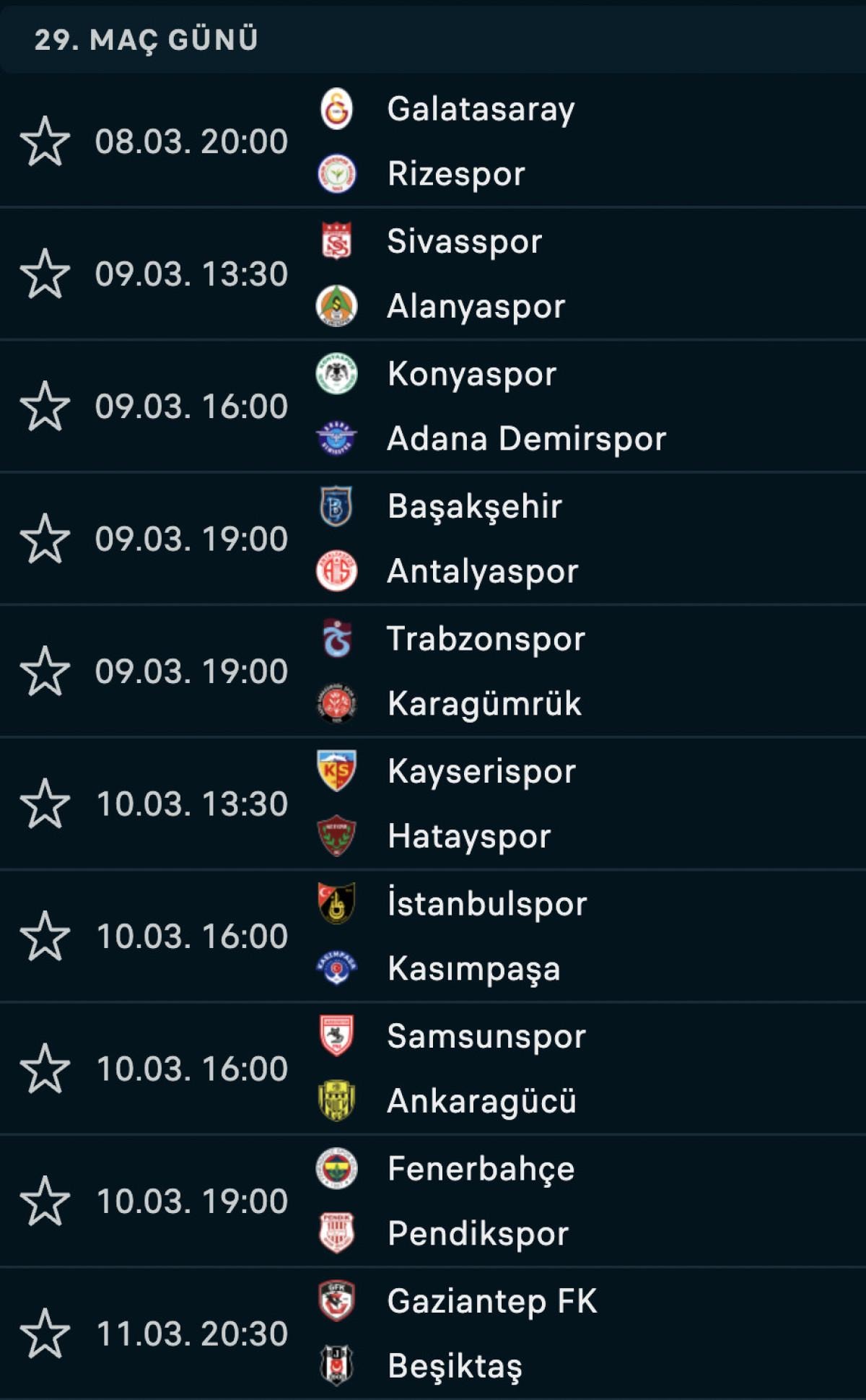Open the Samsunspor vs Ankaragücü fixture

click(x=505, y=1069)
